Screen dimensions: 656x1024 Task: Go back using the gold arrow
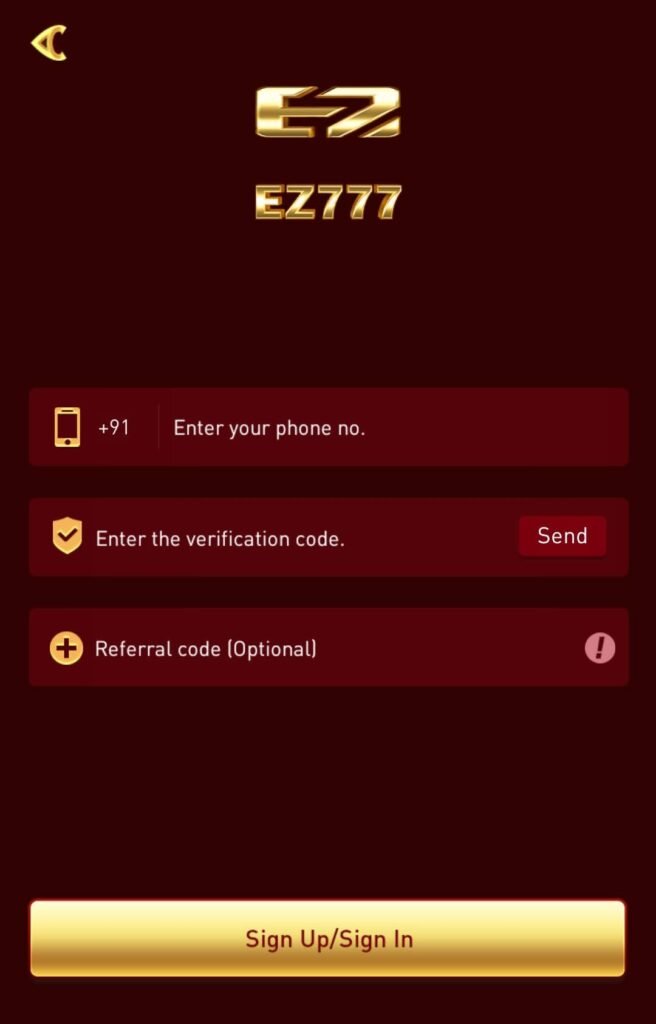[49, 43]
